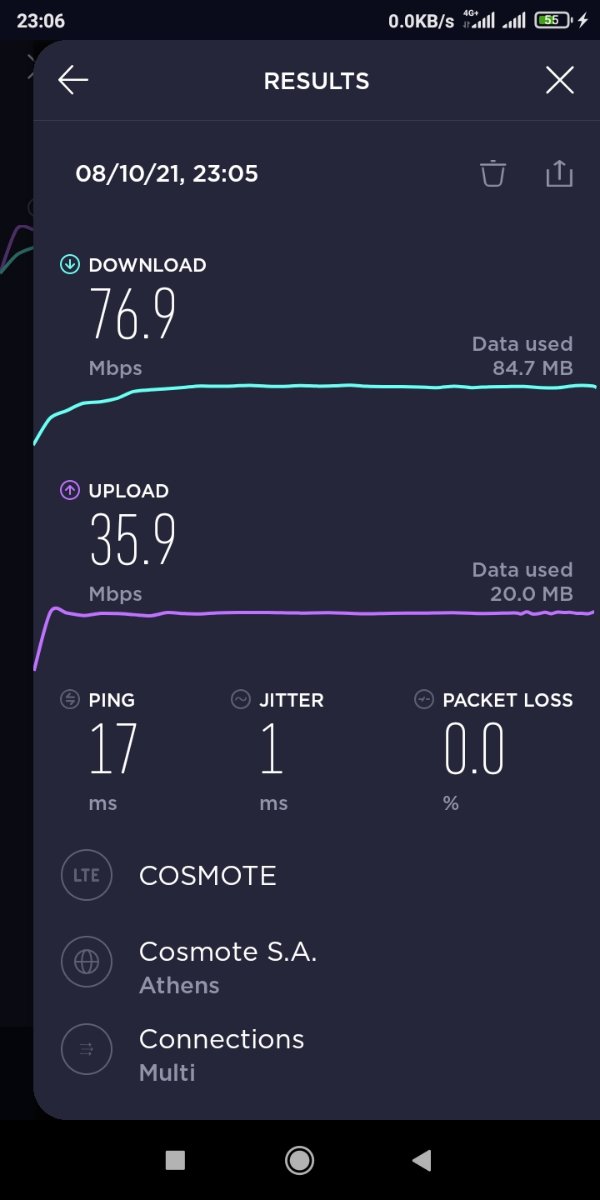Delete this speed test result
Image resolution: width=600 pixels, height=1200 pixels.
click(492, 173)
